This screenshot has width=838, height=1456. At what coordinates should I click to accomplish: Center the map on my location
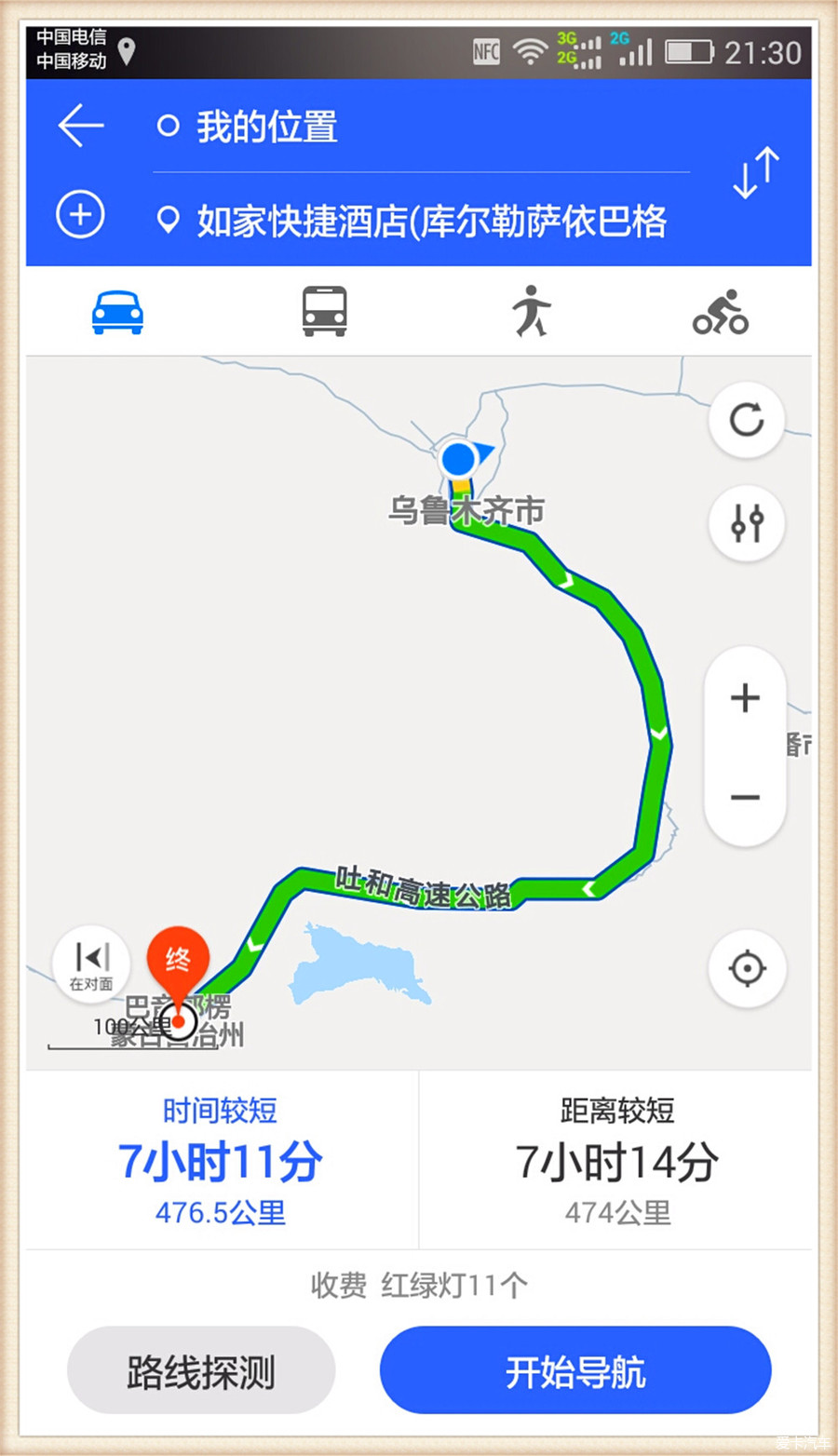click(x=747, y=969)
